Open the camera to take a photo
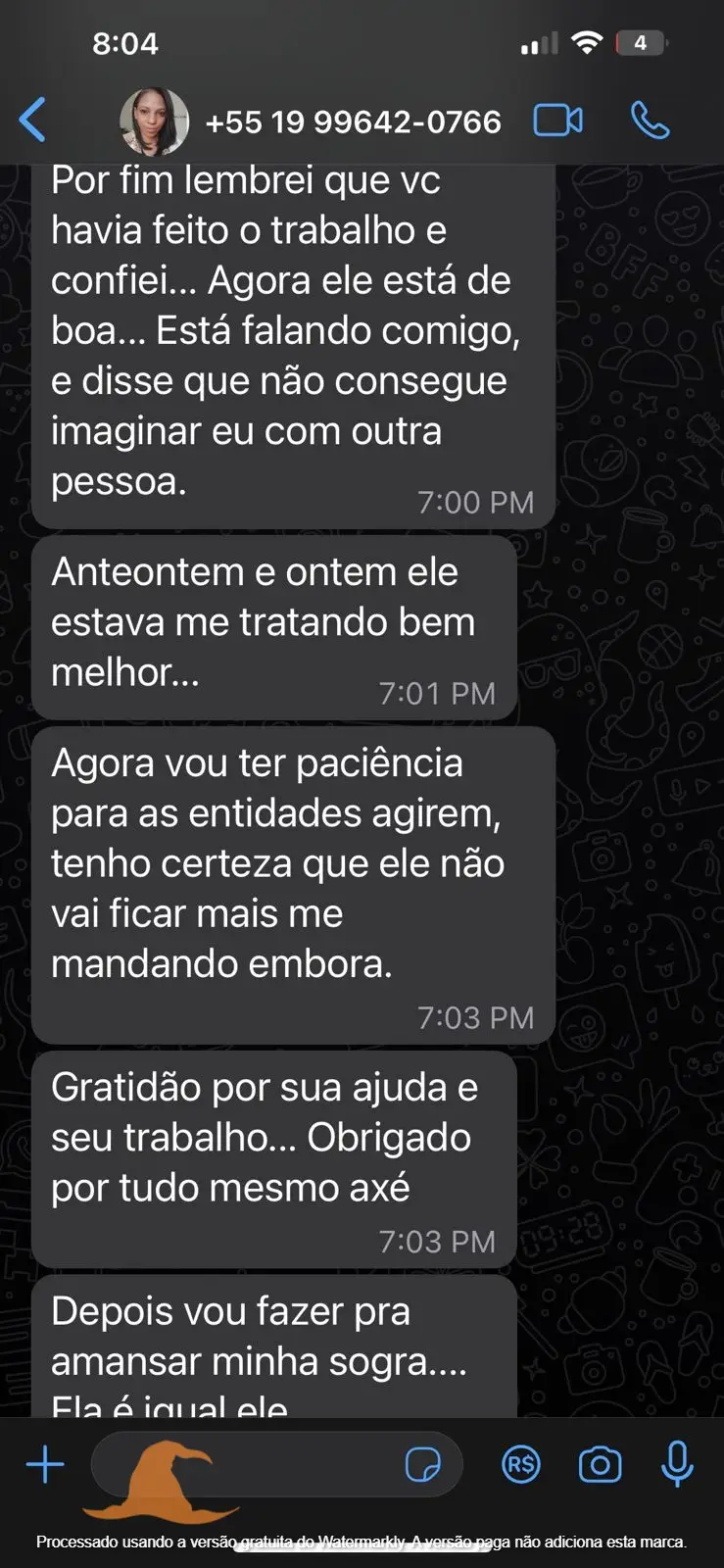The image size is (724, 1568). coord(600,1465)
